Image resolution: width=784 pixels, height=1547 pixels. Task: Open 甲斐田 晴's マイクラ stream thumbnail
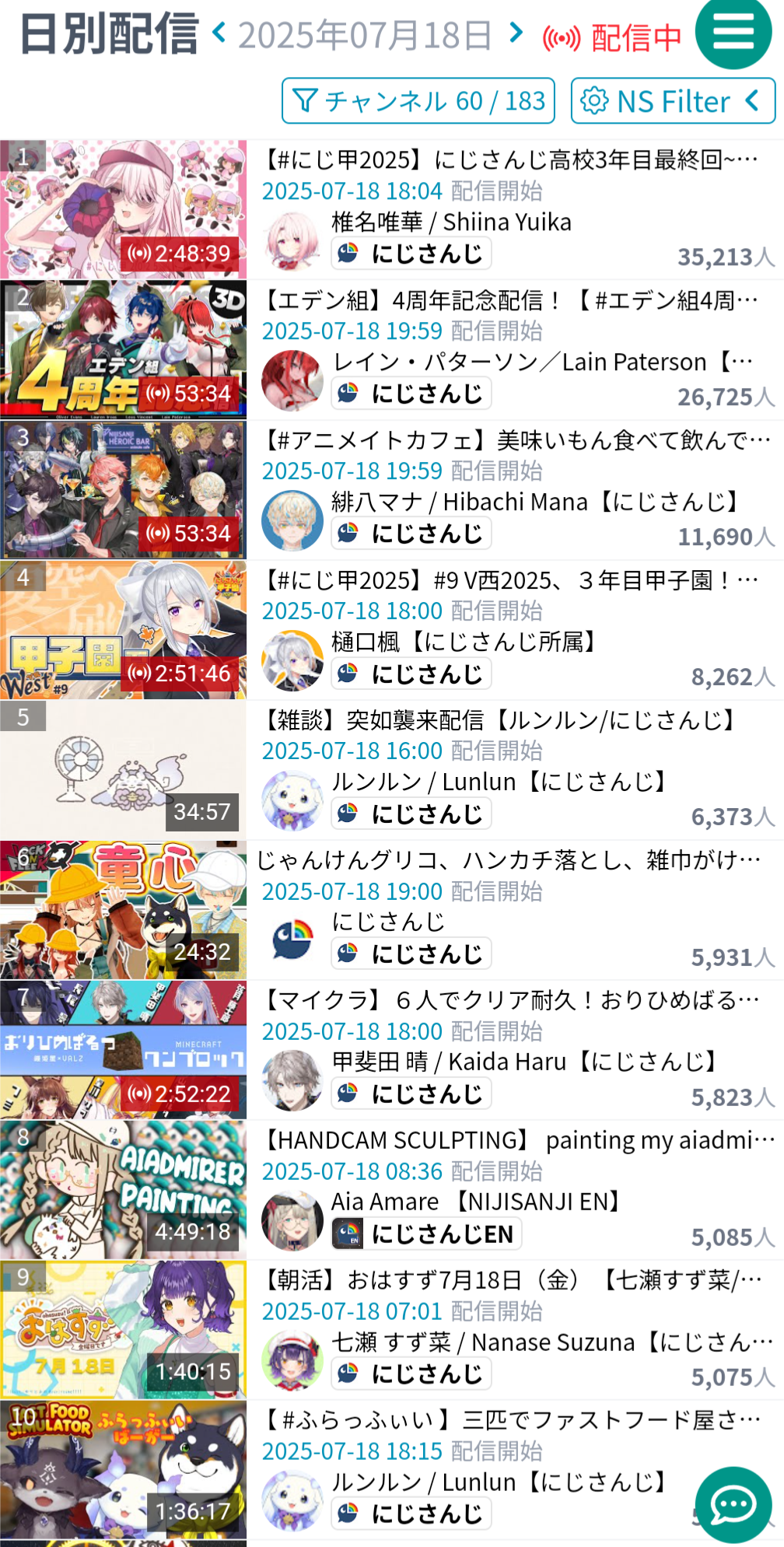pyautogui.click(x=124, y=1050)
